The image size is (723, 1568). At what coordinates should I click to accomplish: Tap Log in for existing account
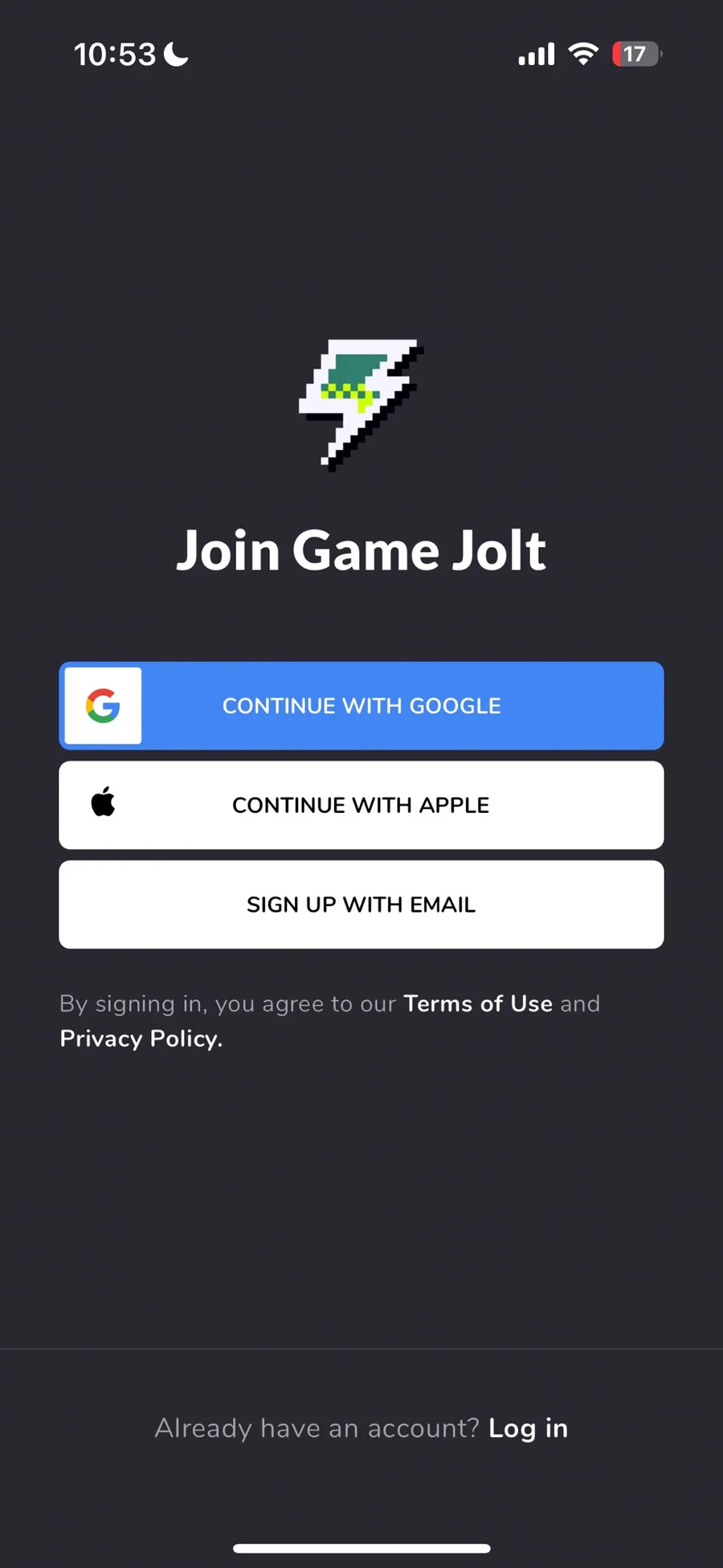coord(528,1428)
